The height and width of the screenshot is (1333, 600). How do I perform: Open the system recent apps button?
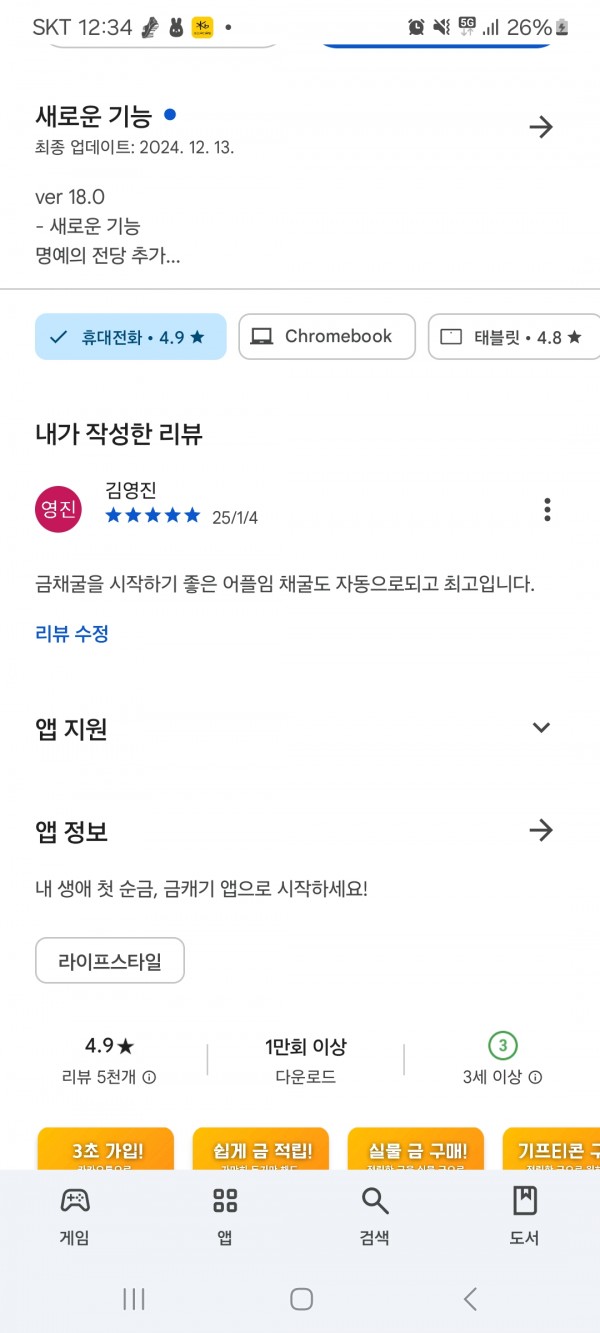pyautogui.click(x=133, y=1299)
